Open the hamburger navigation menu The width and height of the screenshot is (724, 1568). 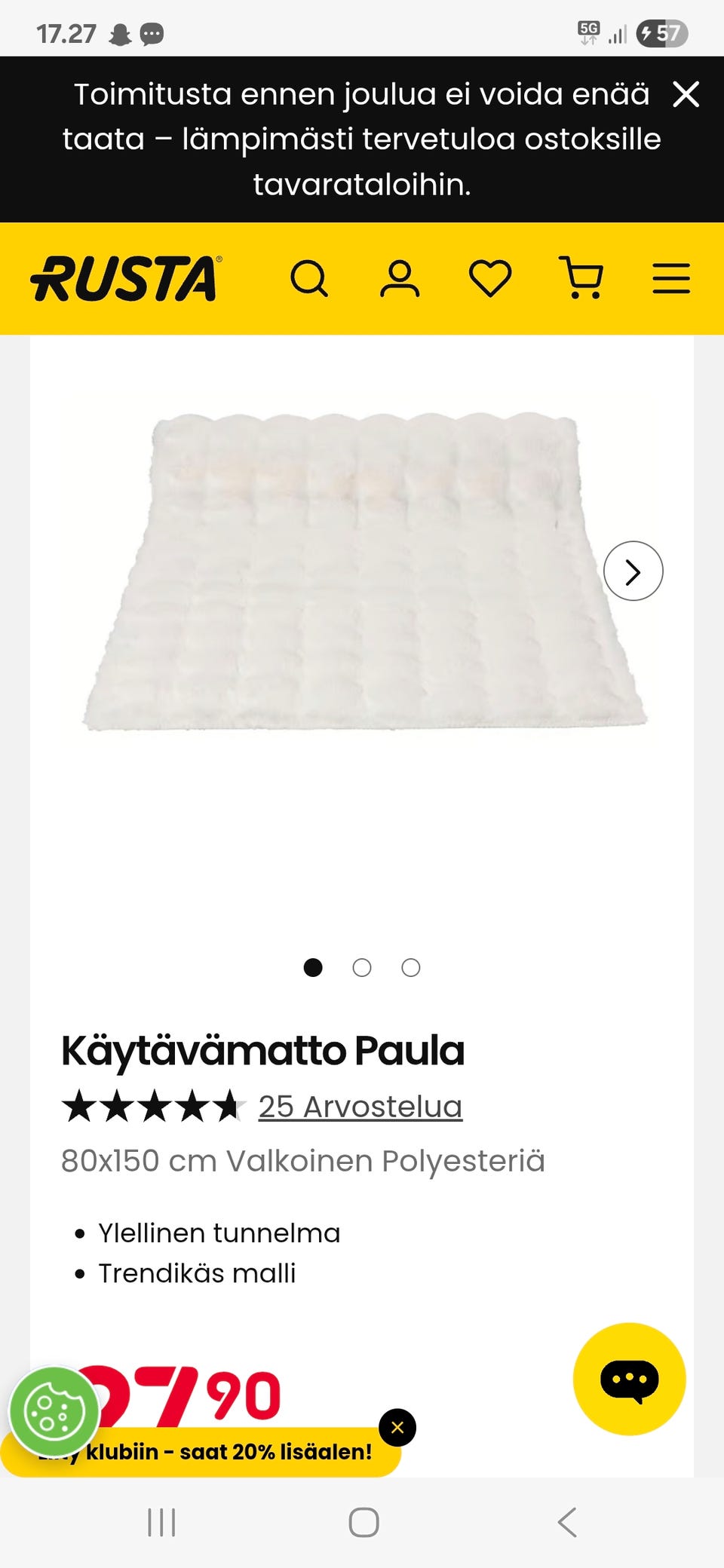coord(670,278)
